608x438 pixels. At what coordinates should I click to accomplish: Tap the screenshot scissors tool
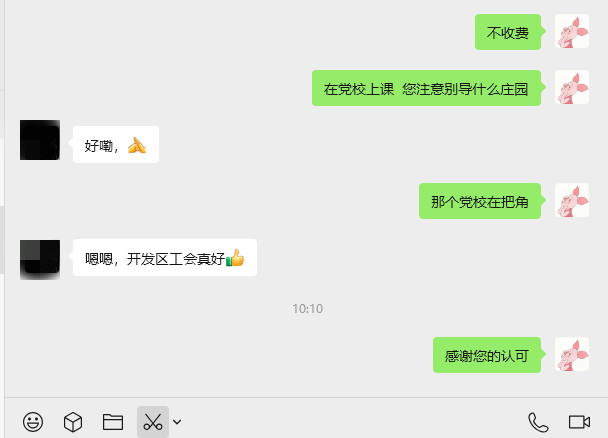(152, 421)
